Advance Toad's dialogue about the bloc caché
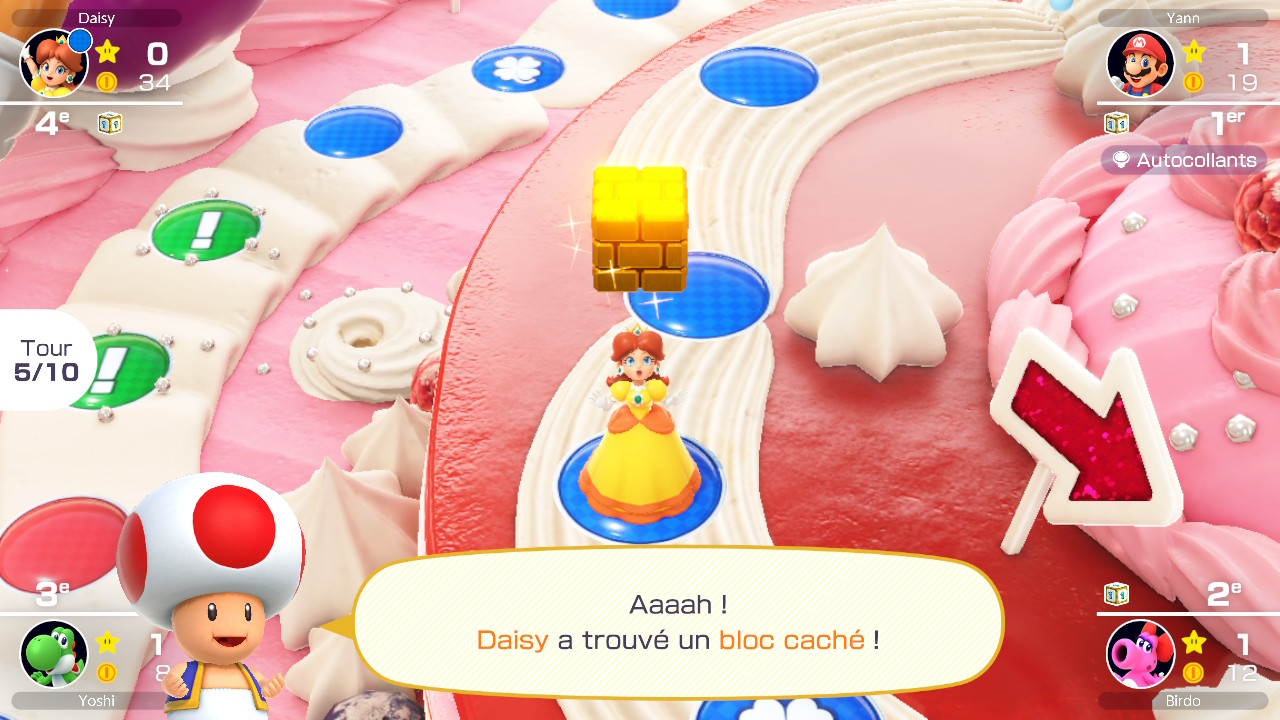1280x720 pixels. pos(677,622)
